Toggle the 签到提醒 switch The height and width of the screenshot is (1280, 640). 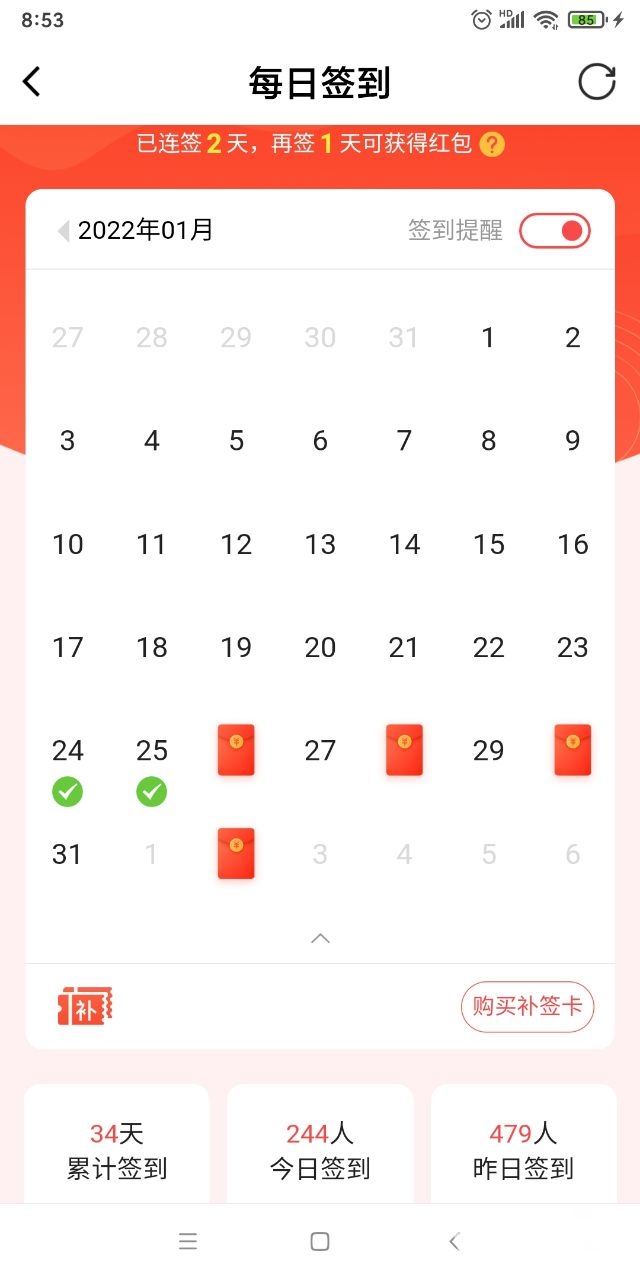[x=555, y=231]
